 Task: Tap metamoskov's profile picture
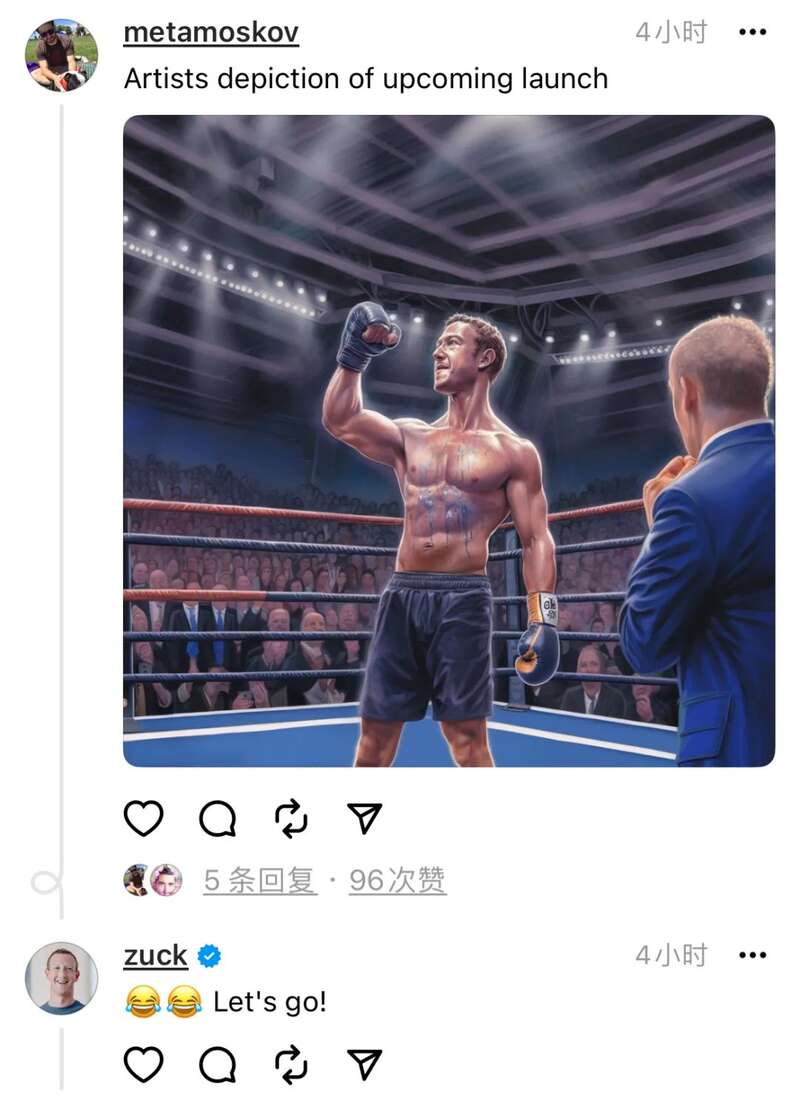pyautogui.click(x=61, y=55)
